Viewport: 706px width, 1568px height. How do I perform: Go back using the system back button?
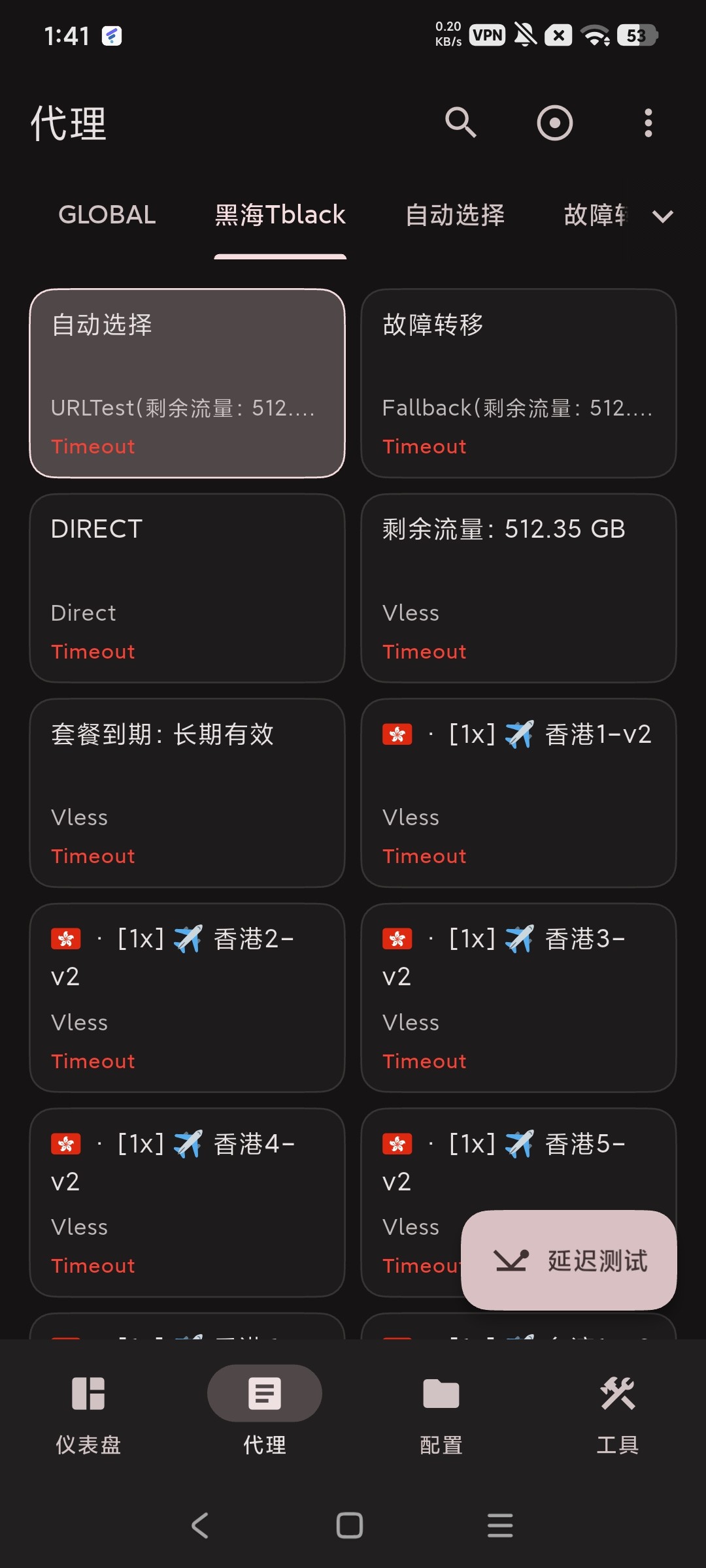[x=200, y=1526]
